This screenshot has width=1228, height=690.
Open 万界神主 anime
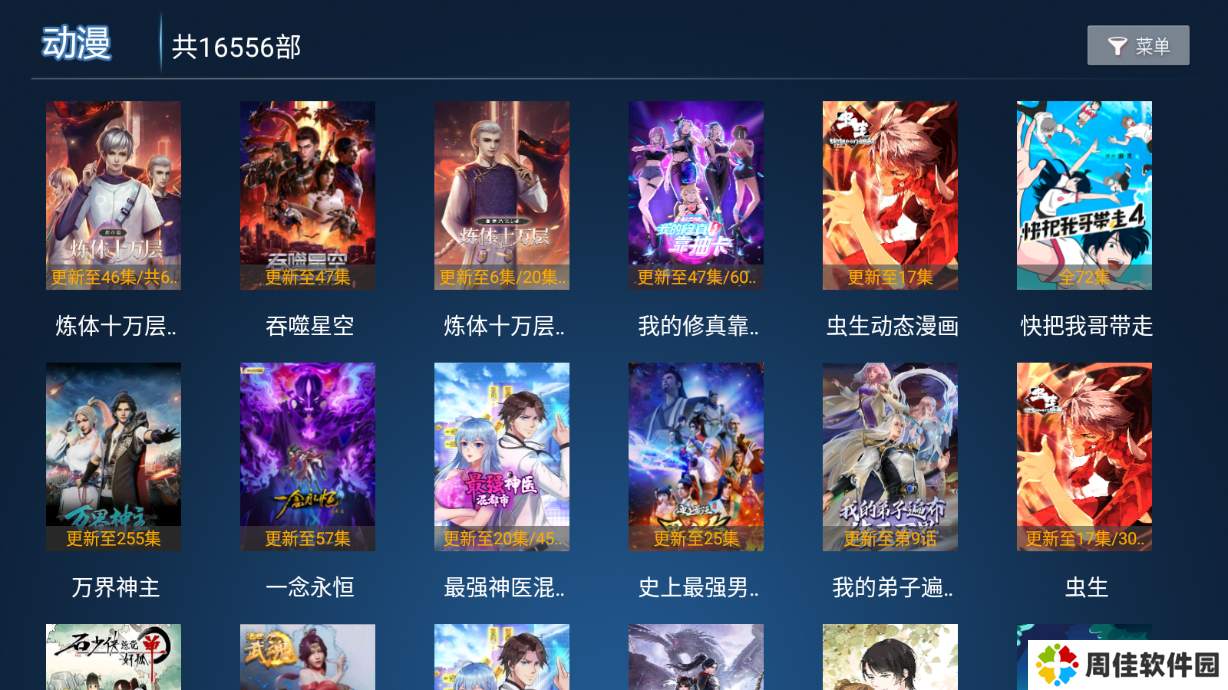click(113, 456)
